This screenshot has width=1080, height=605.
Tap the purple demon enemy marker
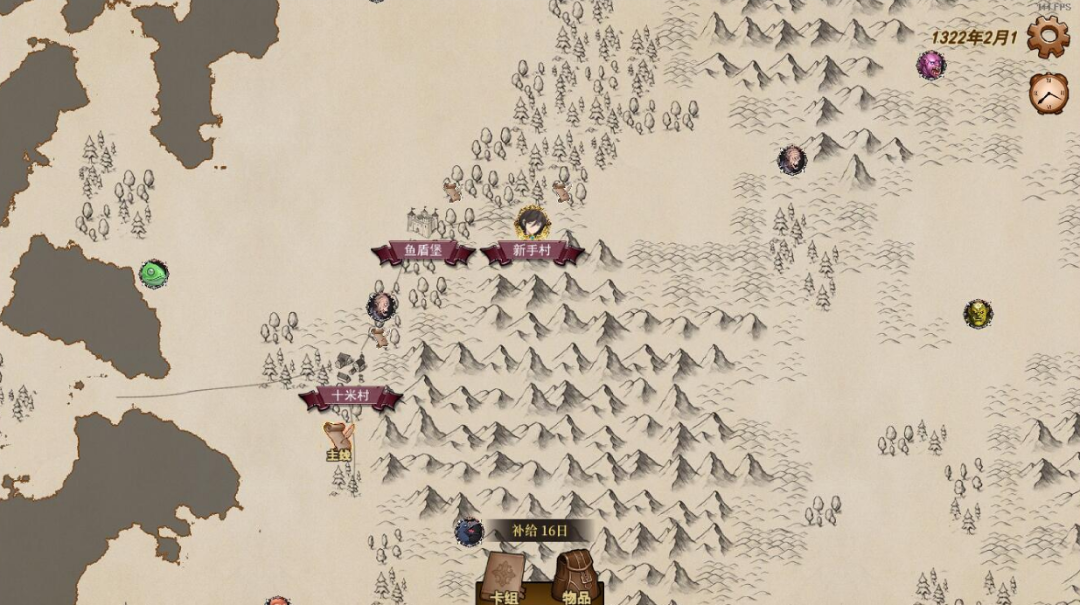coord(931,65)
